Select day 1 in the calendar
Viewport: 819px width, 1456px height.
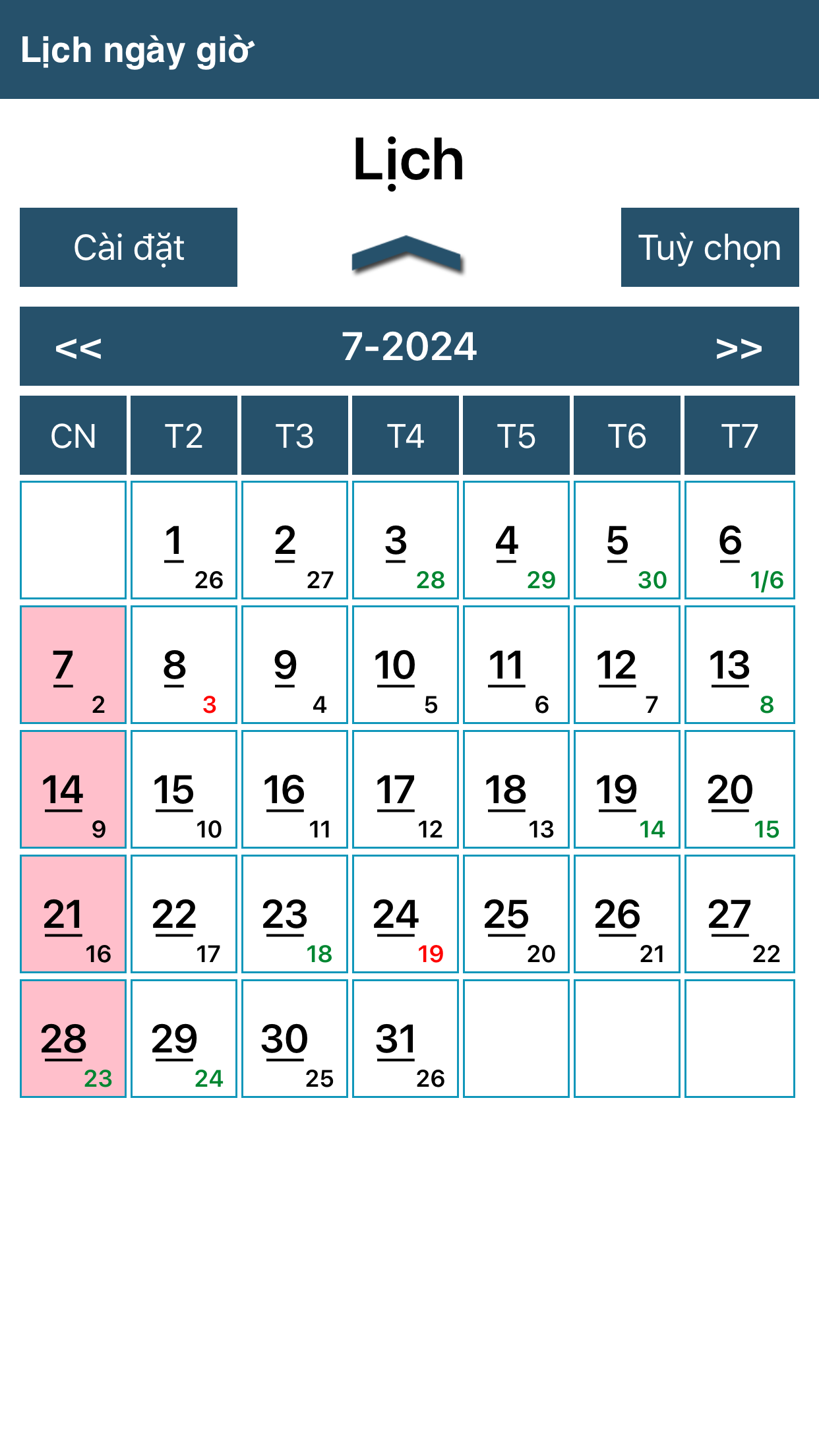[183, 540]
